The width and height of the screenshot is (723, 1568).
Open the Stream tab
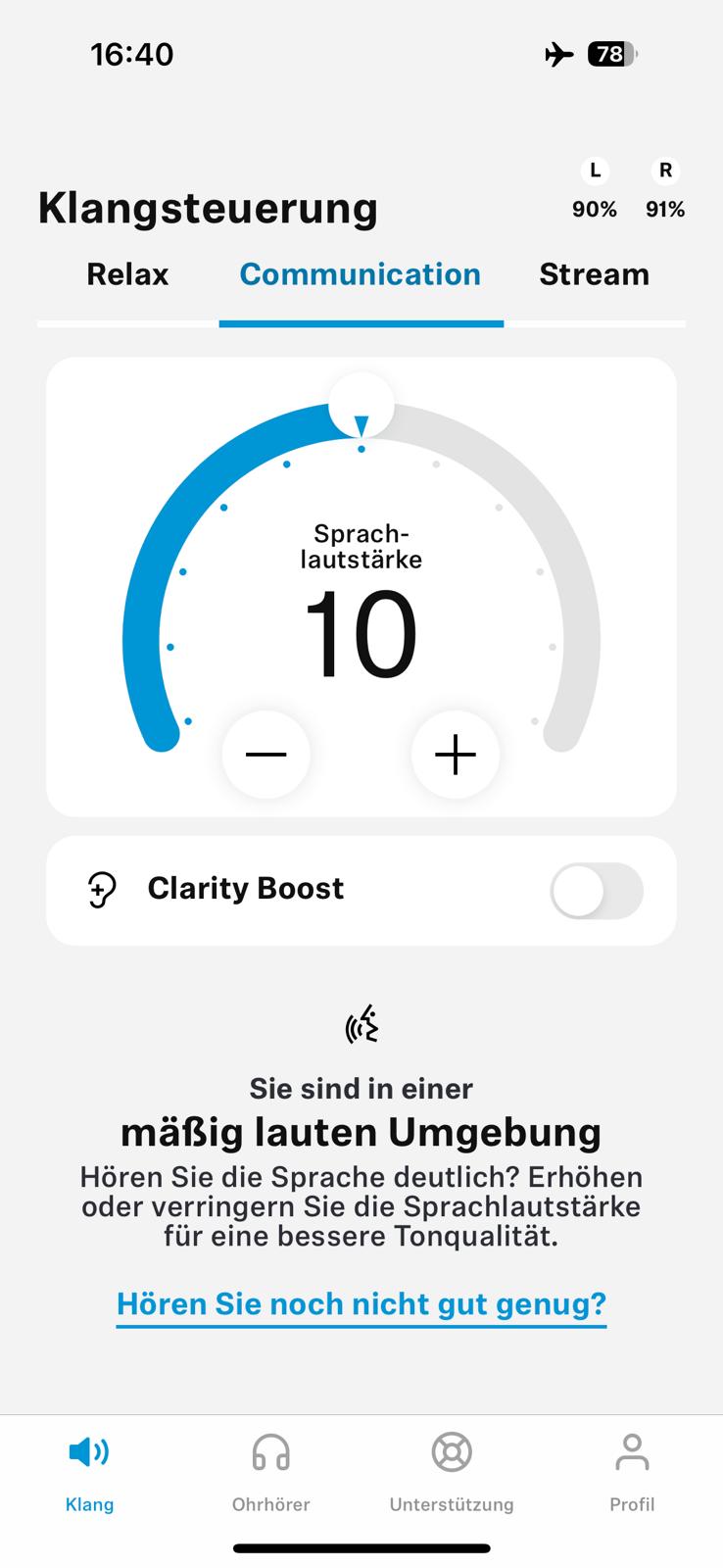pos(594,274)
